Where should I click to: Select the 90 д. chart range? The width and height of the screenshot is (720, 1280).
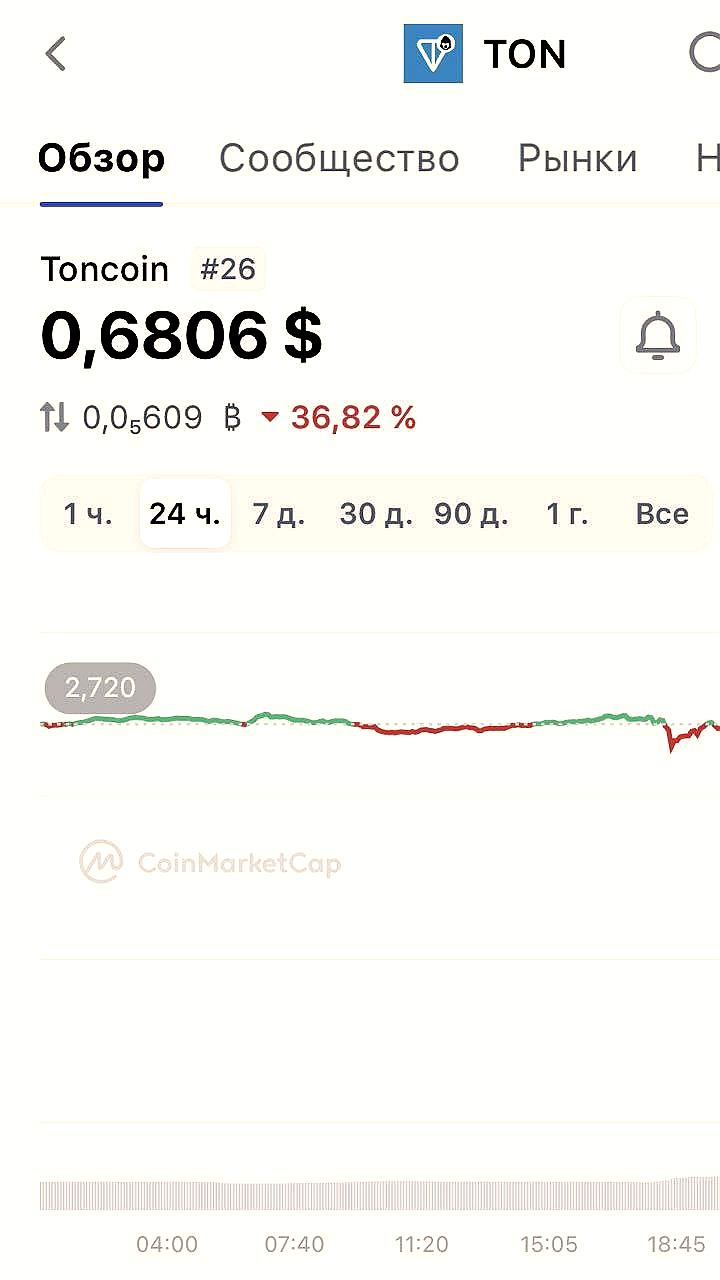click(471, 514)
